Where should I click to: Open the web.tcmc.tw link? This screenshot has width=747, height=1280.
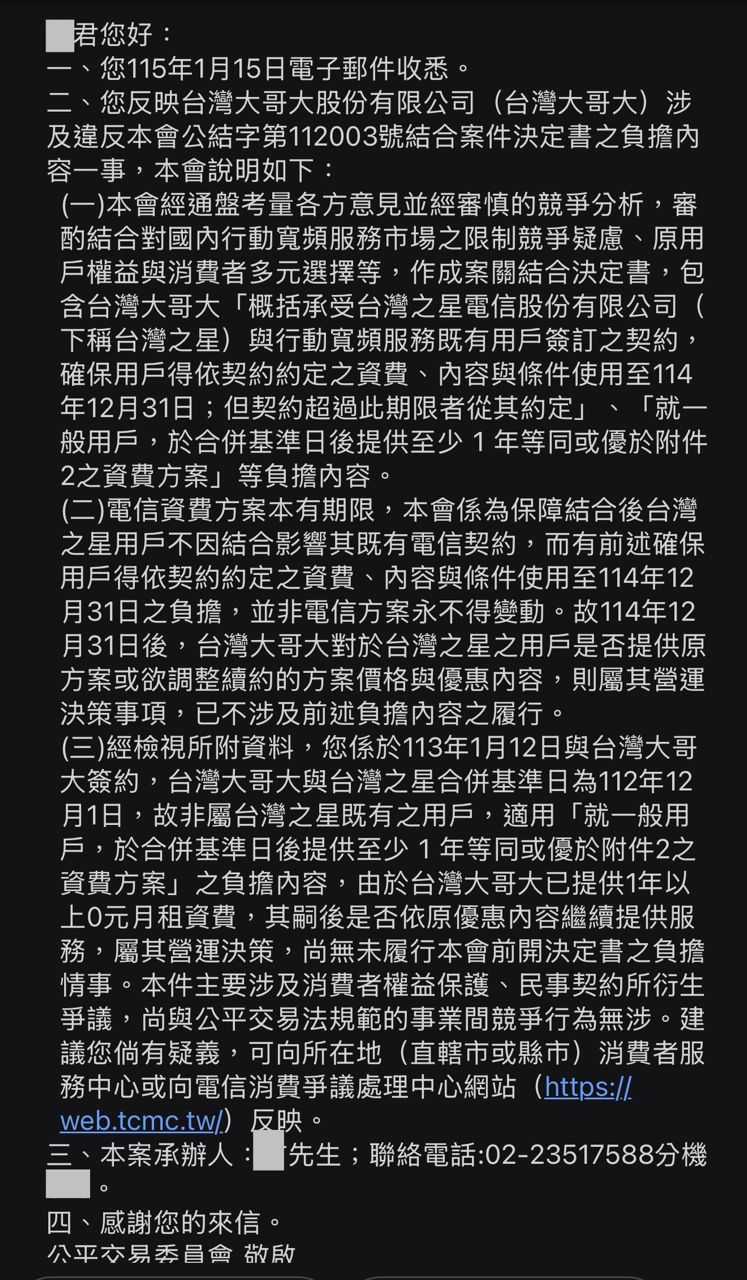[x=140, y=1119]
